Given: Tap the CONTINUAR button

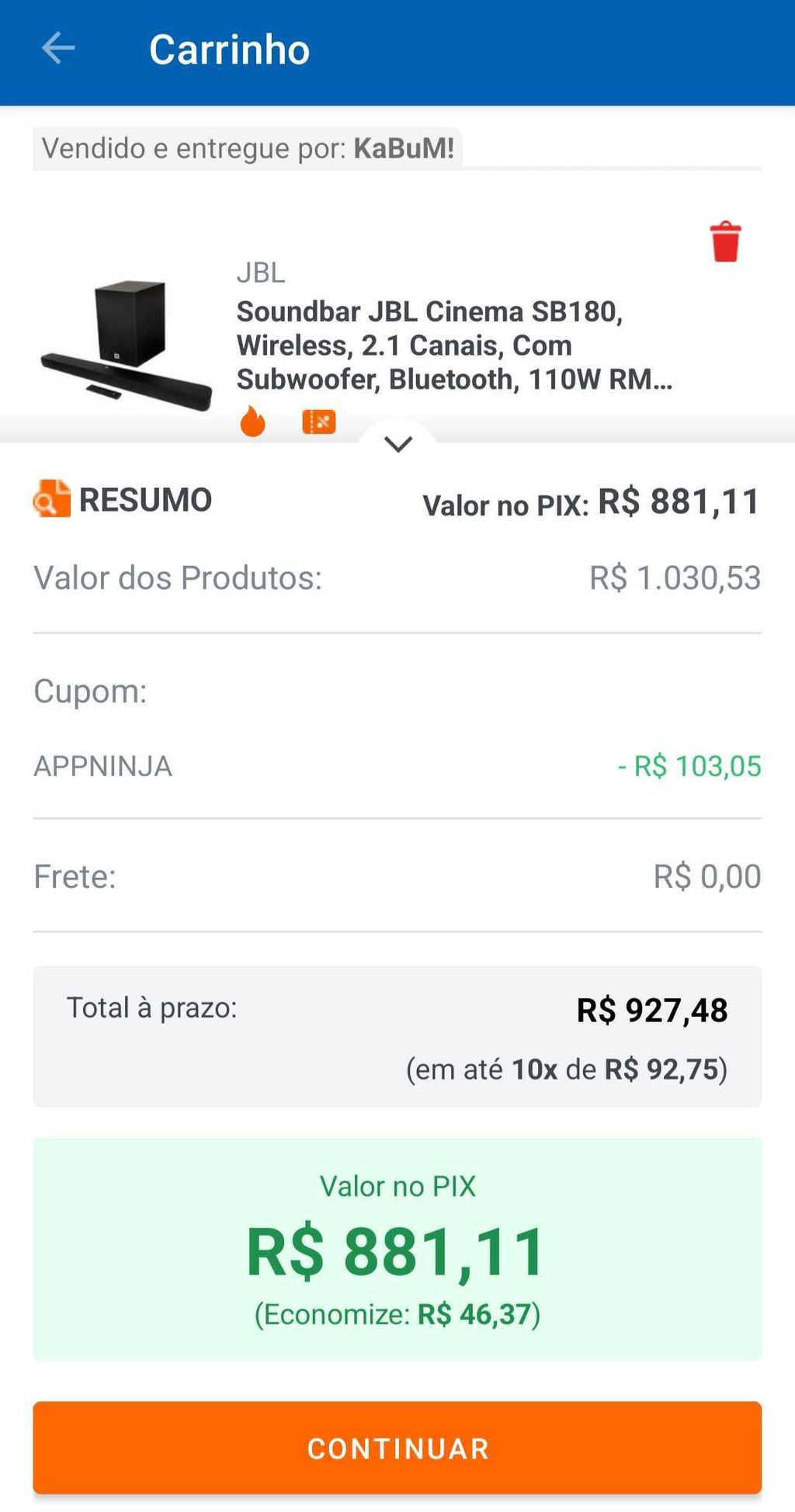Looking at the screenshot, I should click(397, 1448).
